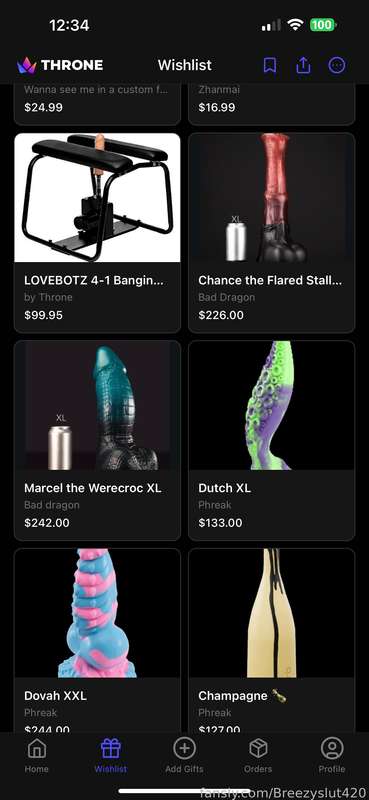Go to the Home tab

click(37, 756)
